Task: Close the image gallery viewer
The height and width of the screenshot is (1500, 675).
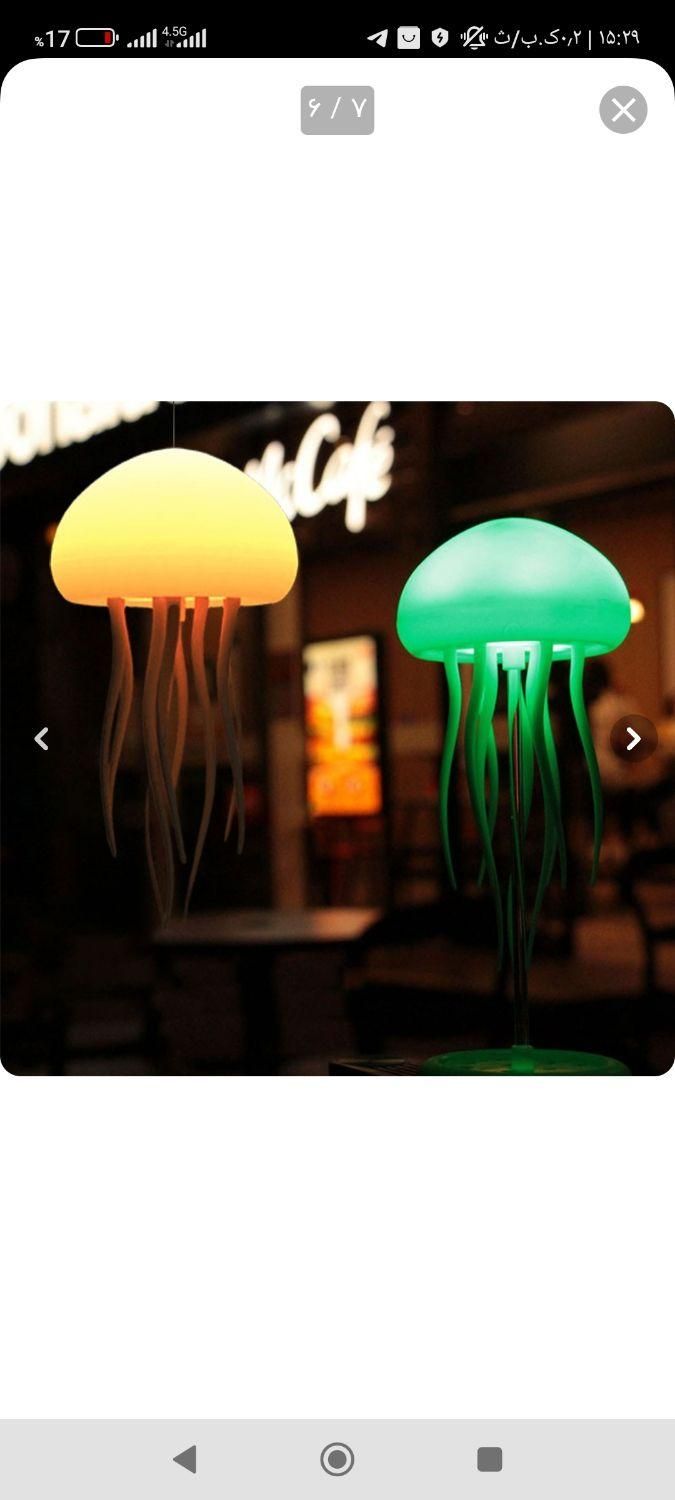Action: 623,110
